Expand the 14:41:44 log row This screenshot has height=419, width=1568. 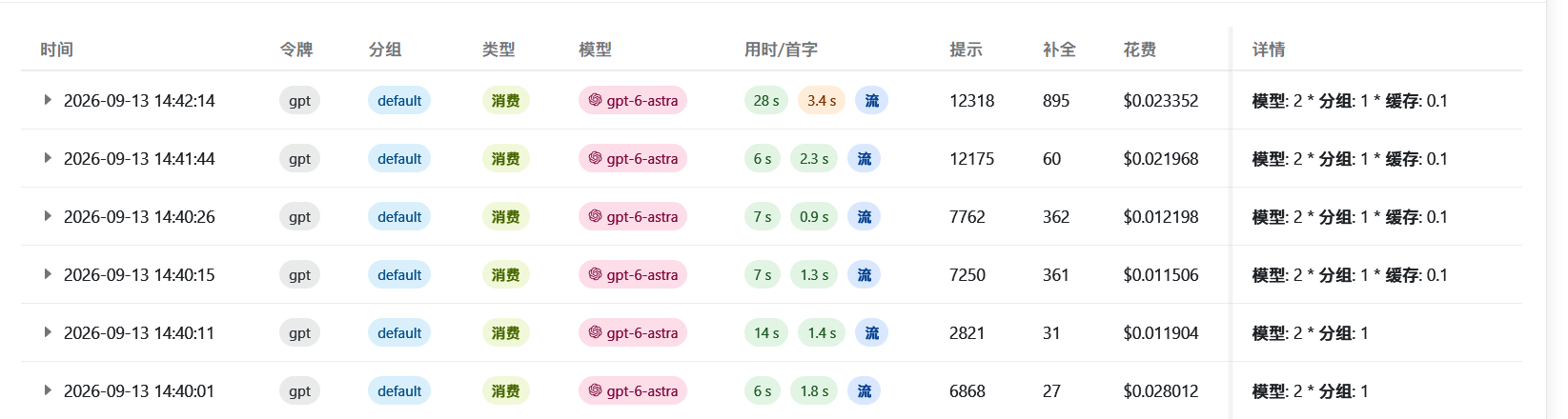(48, 158)
